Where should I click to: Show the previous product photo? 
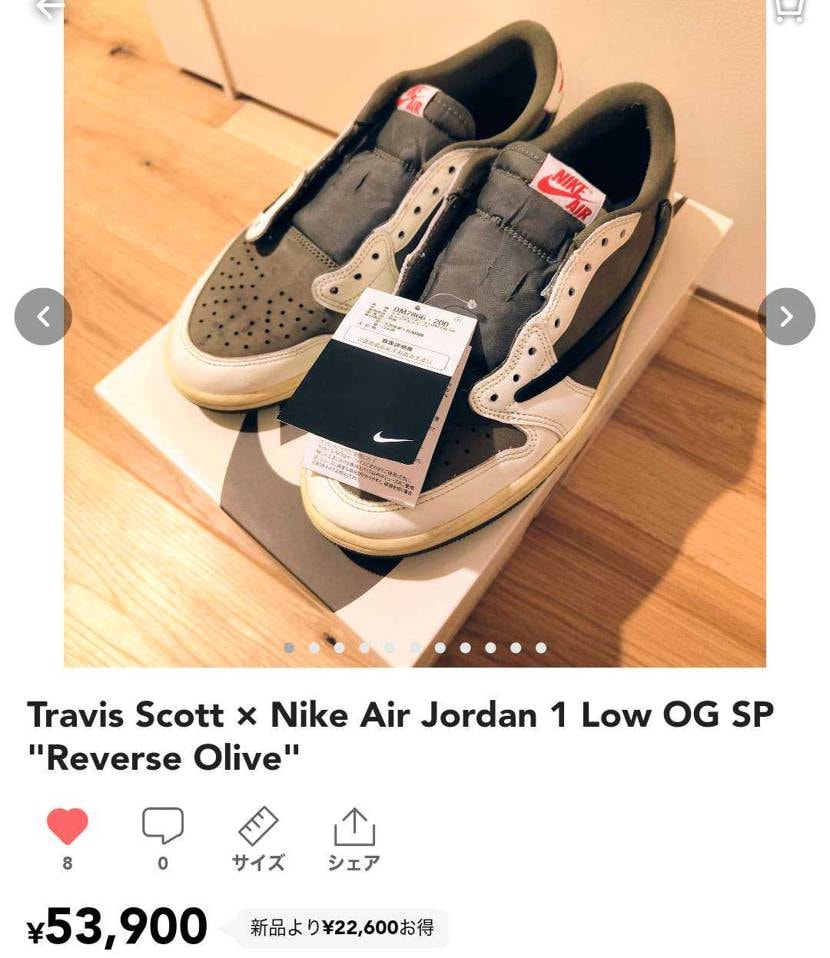click(x=43, y=317)
